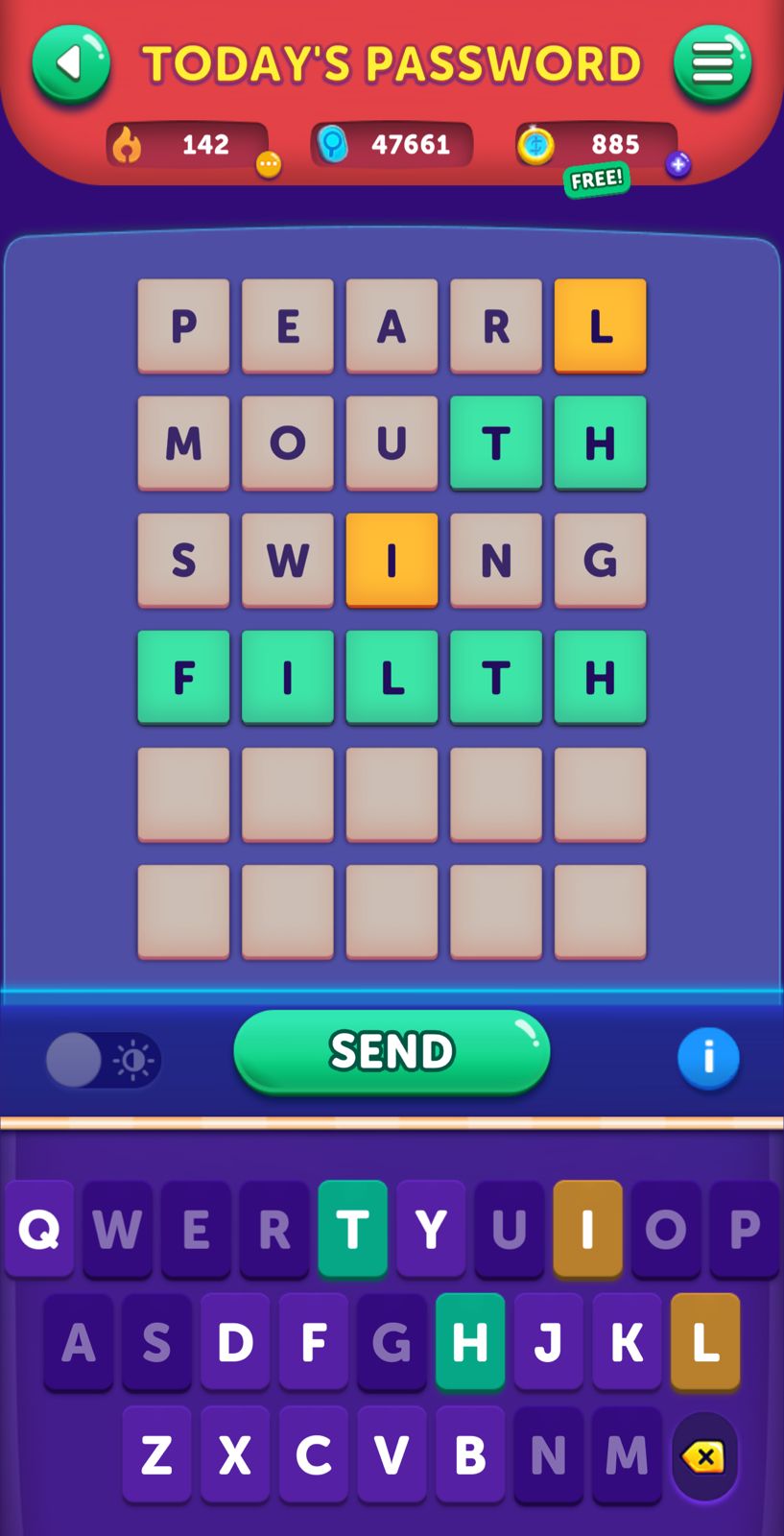
Task: Toggle the brightness theme switch
Action: click(x=103, y=1060)
